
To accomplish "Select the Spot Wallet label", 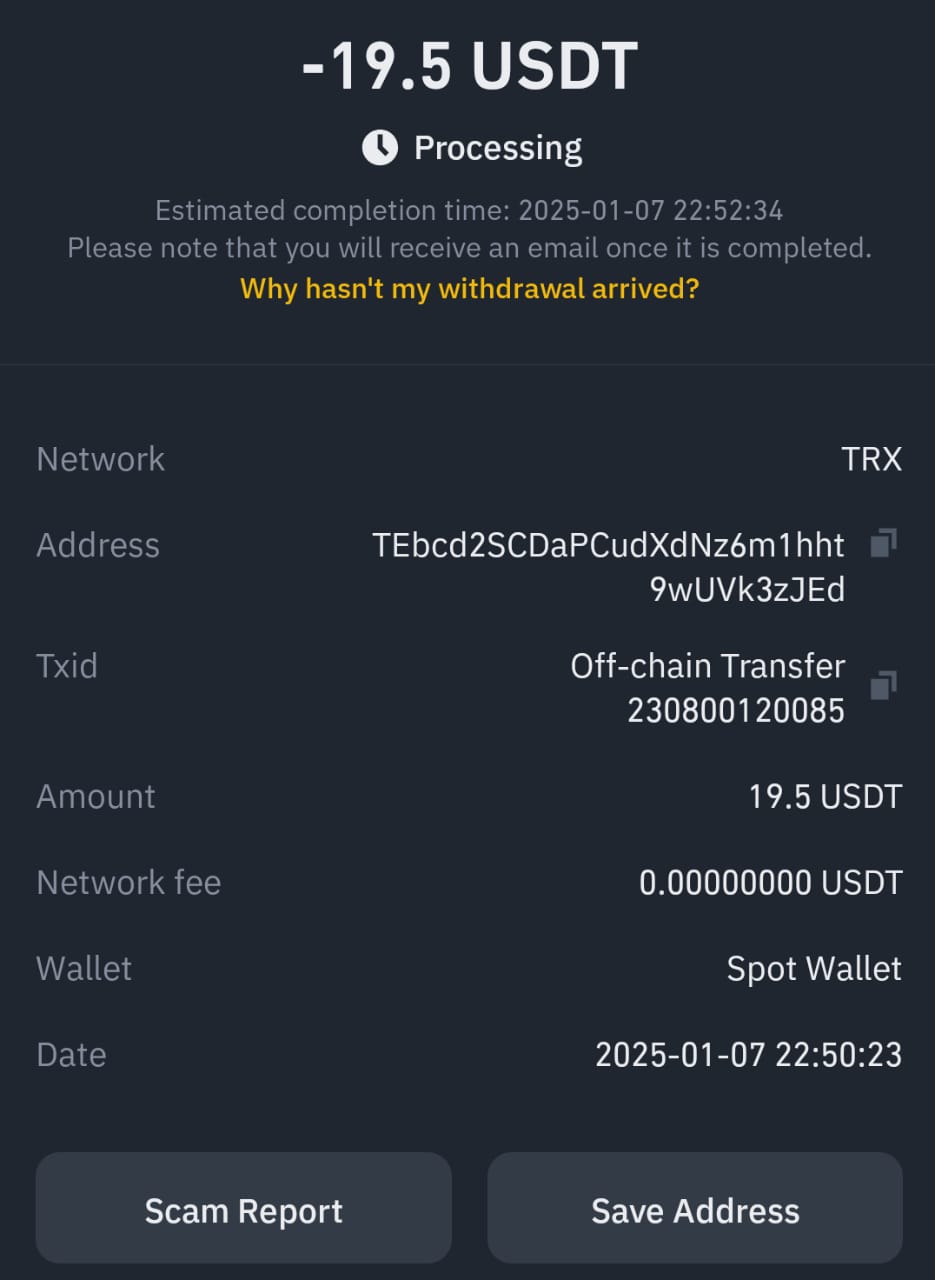I will [814, 968].
